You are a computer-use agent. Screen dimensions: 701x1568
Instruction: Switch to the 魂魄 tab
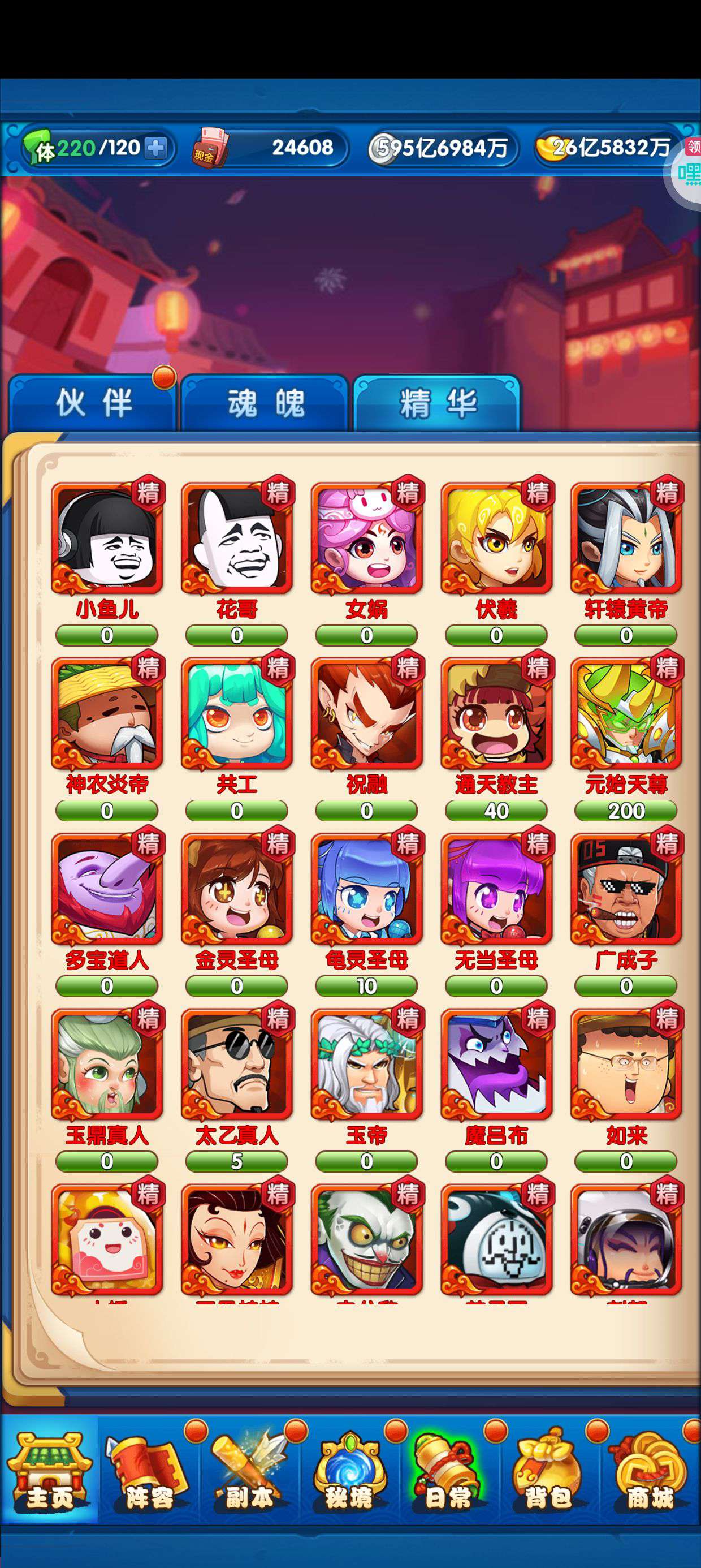265,403
